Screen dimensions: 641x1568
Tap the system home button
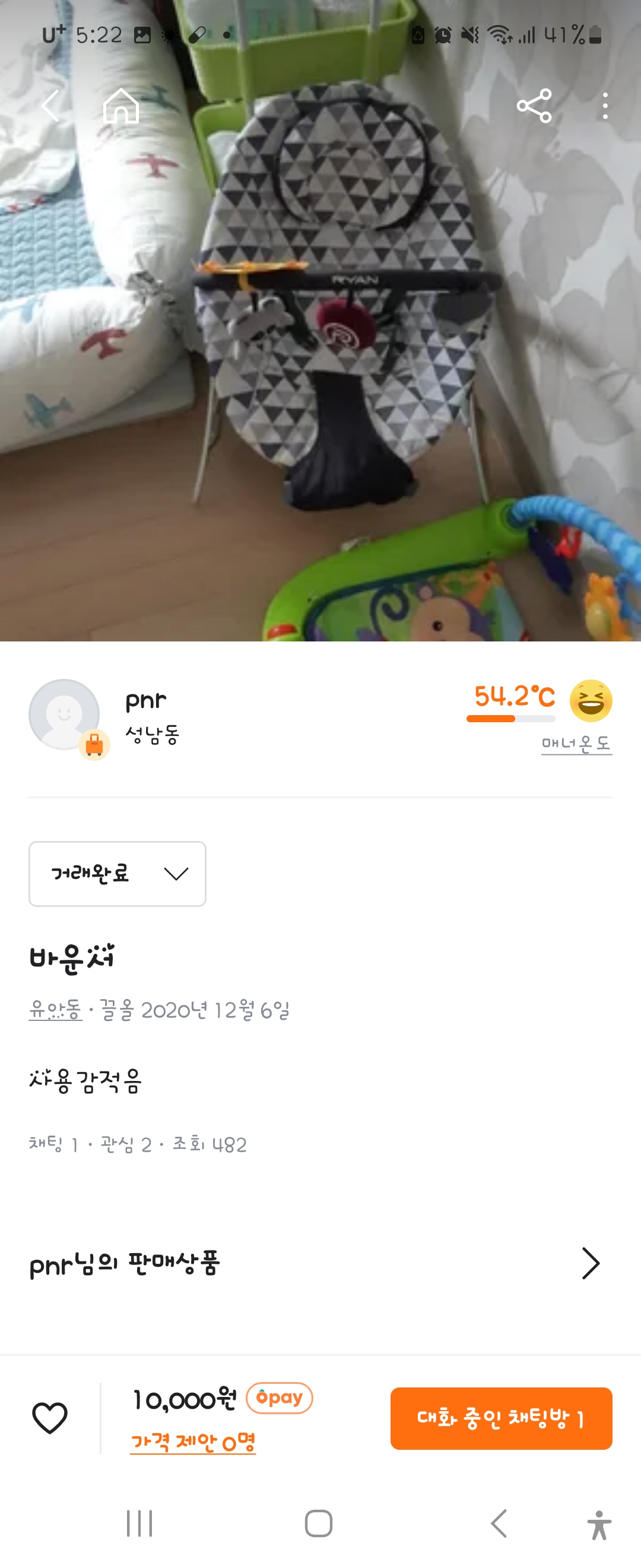coord(319,1523)
